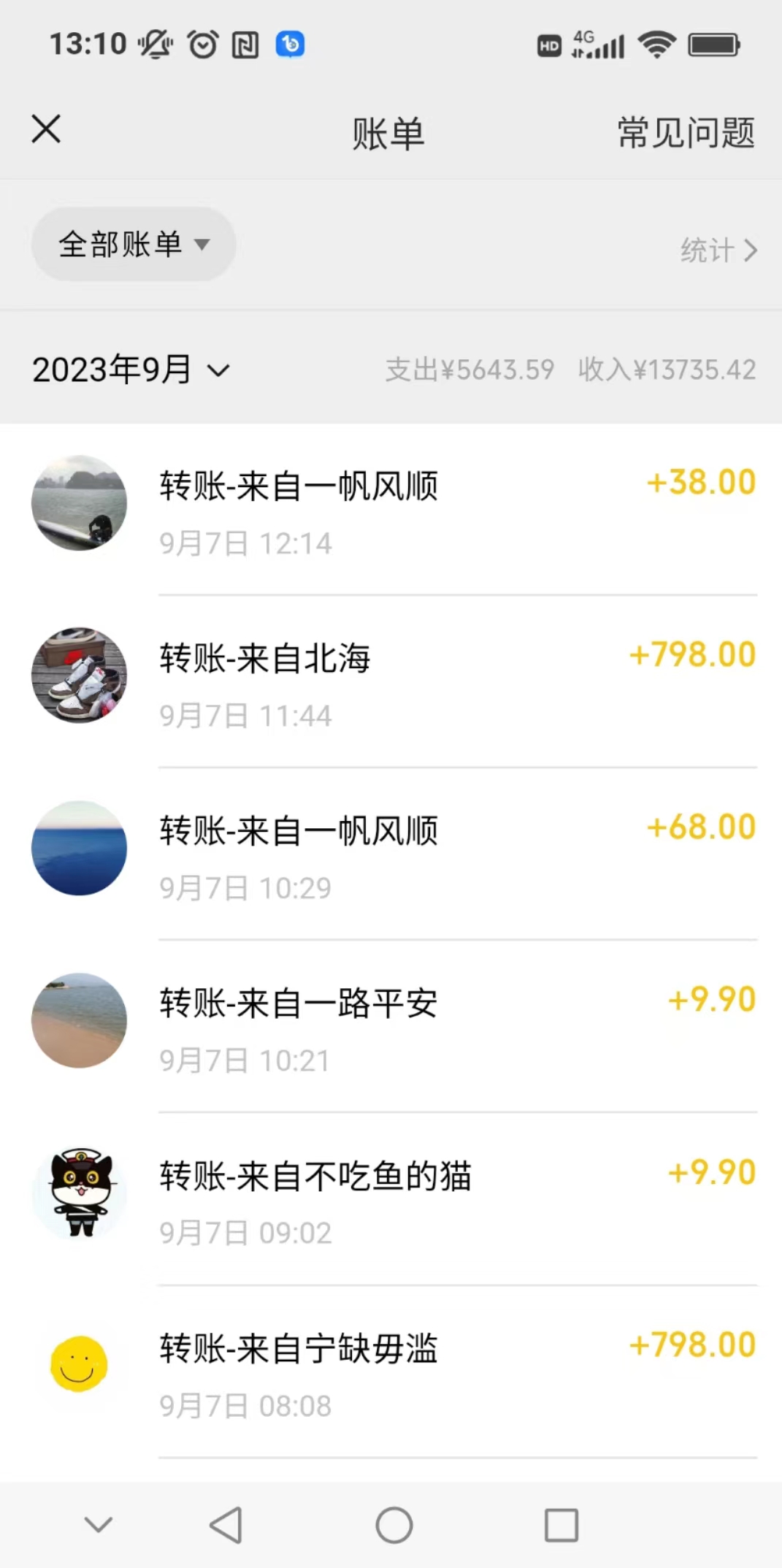The width and height of the screenshot is (782, 1568).
Task: Tap the cartoon cat avatar of 不吃鱼的猫
Action: pyautogui.click(x=79, y=1193)
